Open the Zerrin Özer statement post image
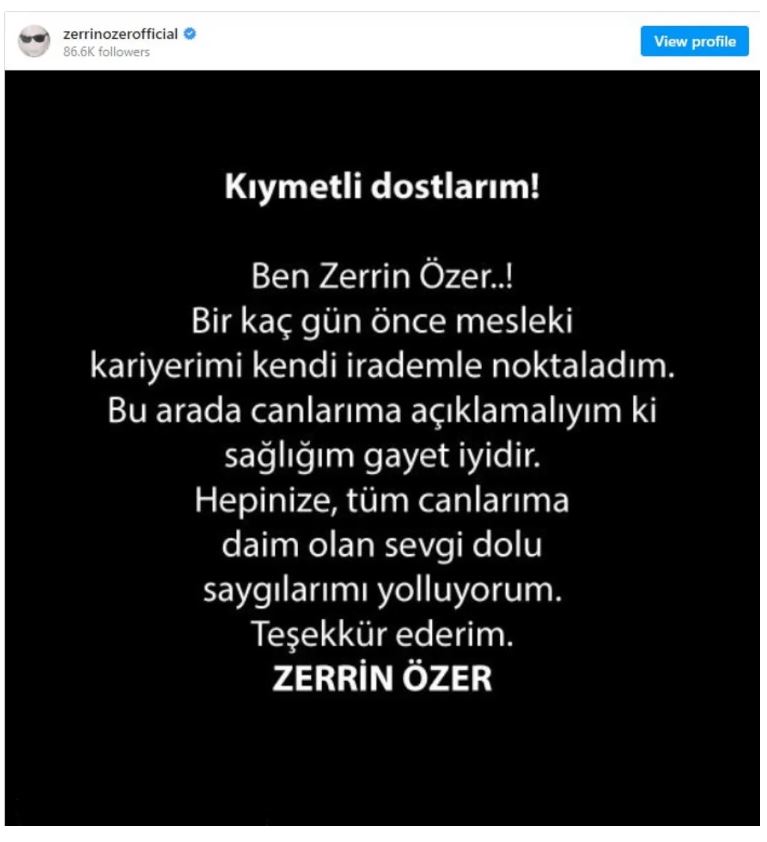Screen dimensions: 767x842 pos(383,448)
